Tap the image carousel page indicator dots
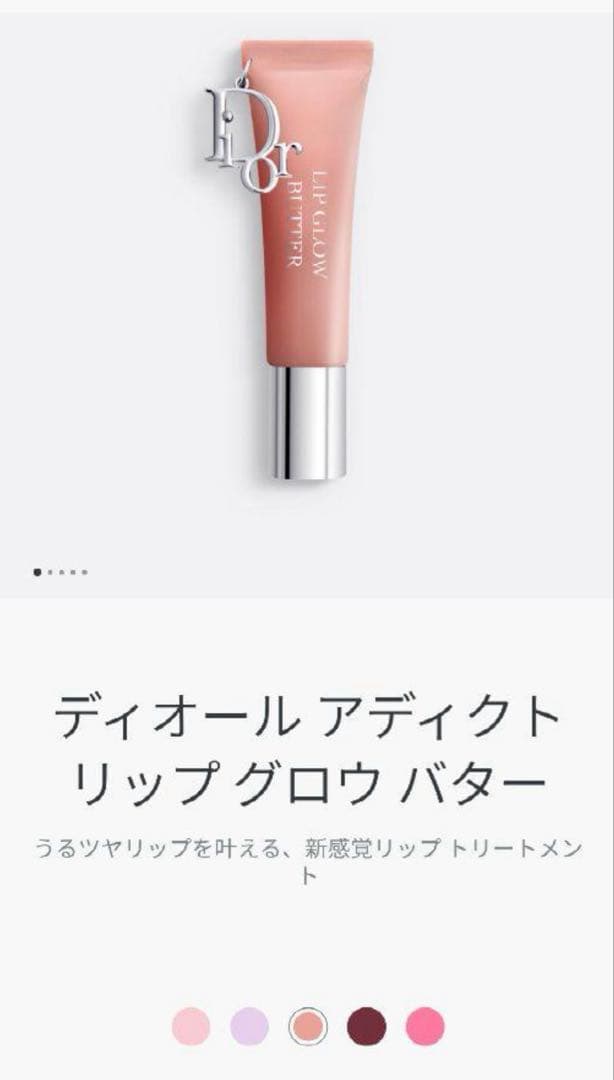The image size is (614, 1080). coord(61,572)
